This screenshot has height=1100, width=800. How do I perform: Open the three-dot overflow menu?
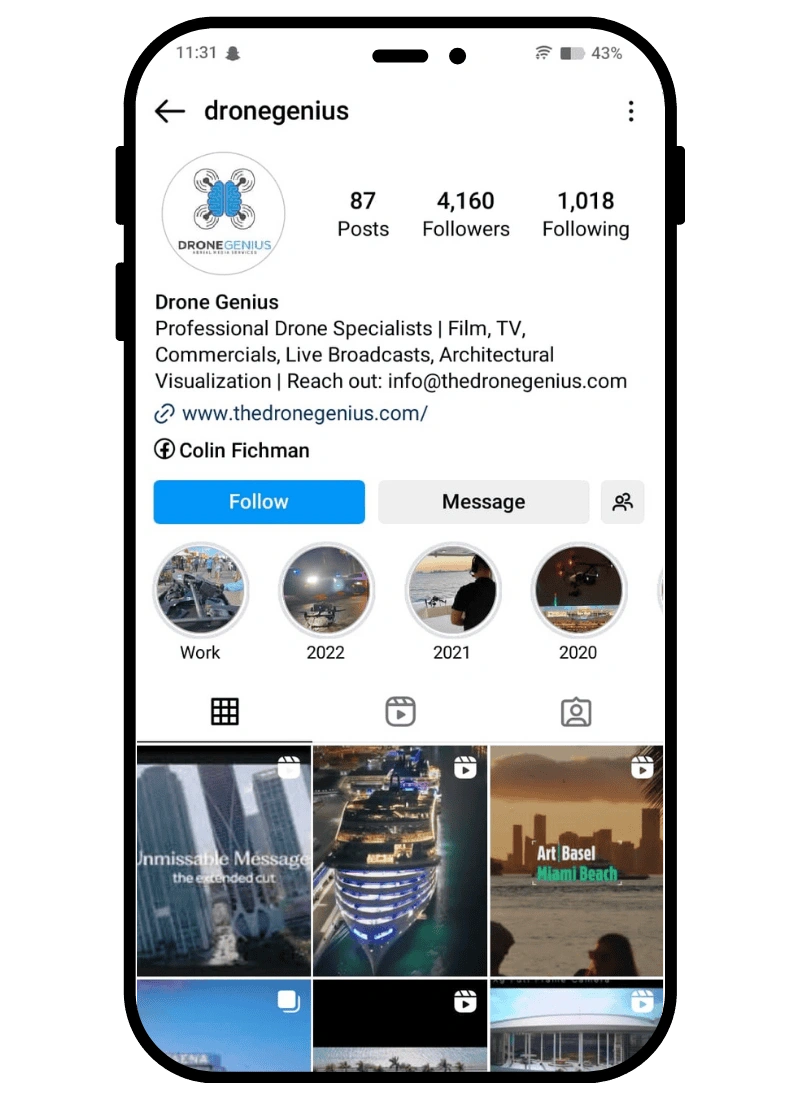(630, 111)
